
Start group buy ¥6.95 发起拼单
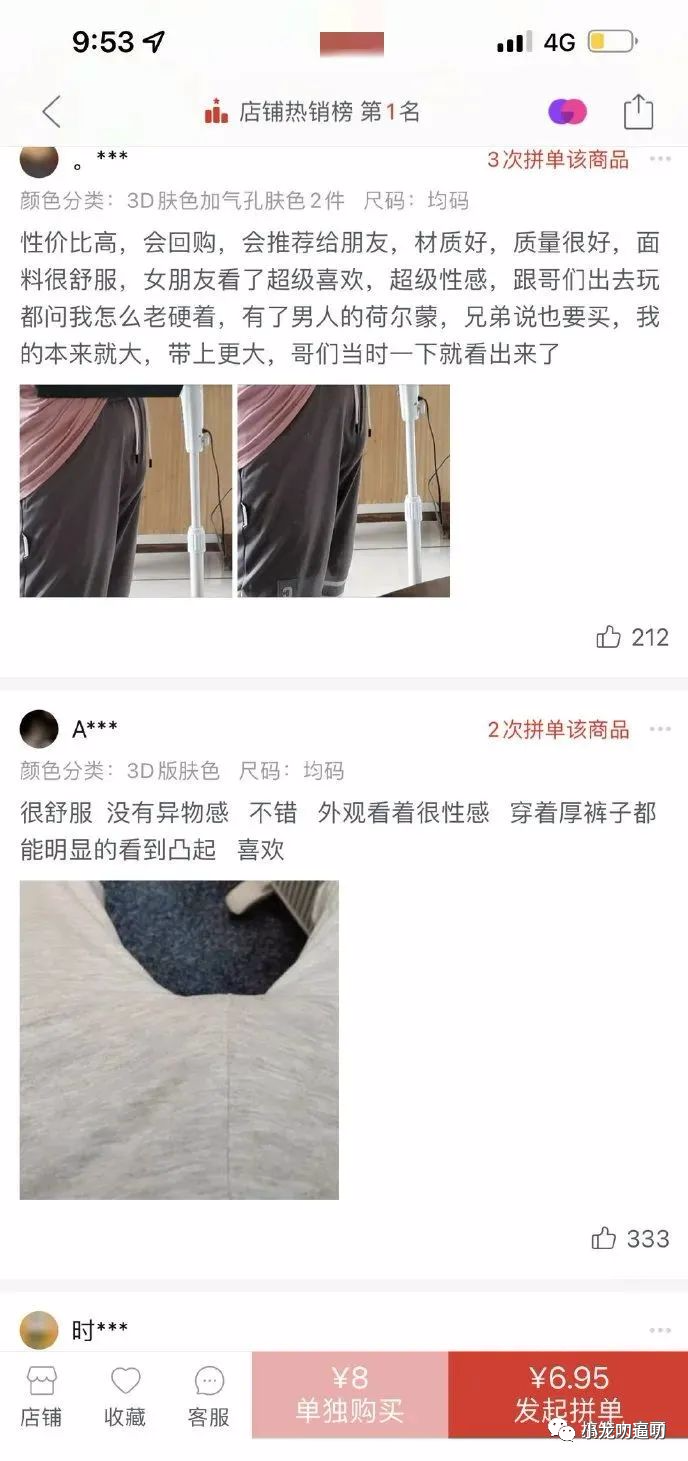(x=568, y=1395)
